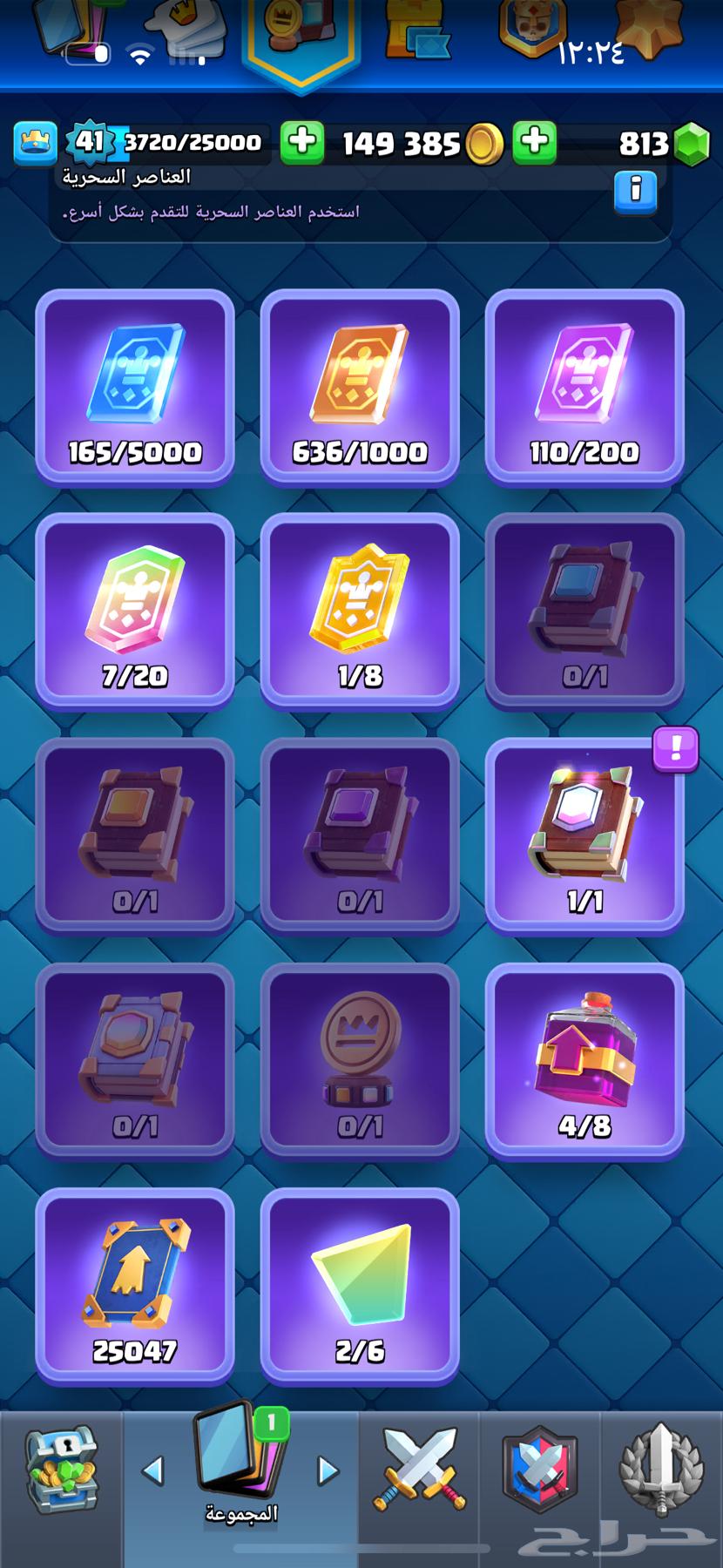Select champion wild card 1/8 tile
The image size is (723, 1568).
360,611
